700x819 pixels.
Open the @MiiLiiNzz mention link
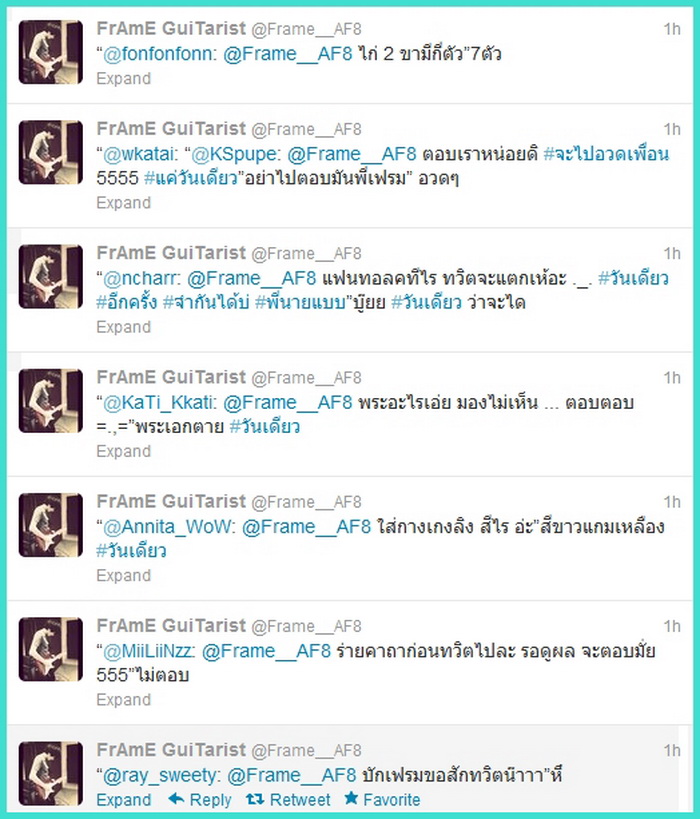(150, 651)
